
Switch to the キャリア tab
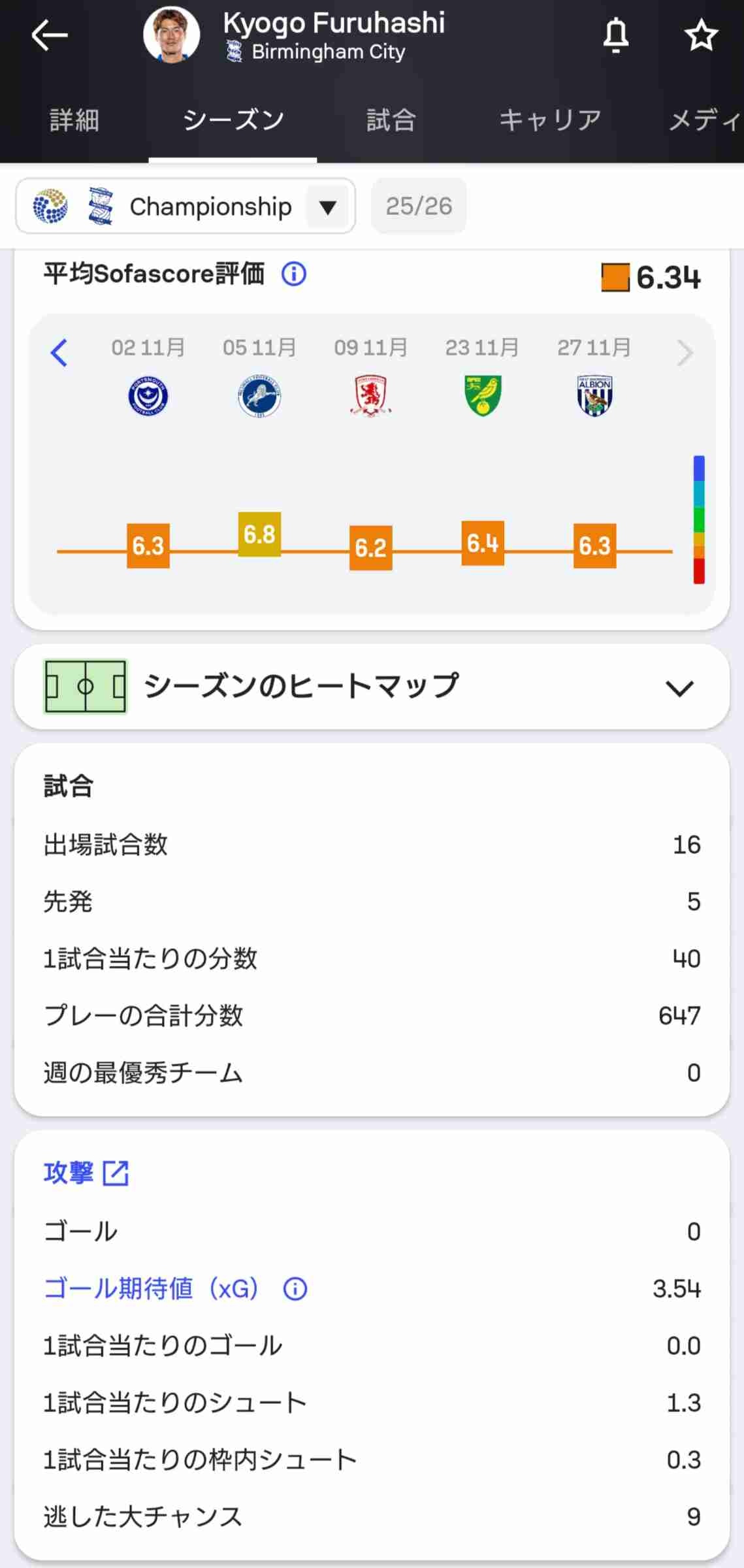[550, 120]
